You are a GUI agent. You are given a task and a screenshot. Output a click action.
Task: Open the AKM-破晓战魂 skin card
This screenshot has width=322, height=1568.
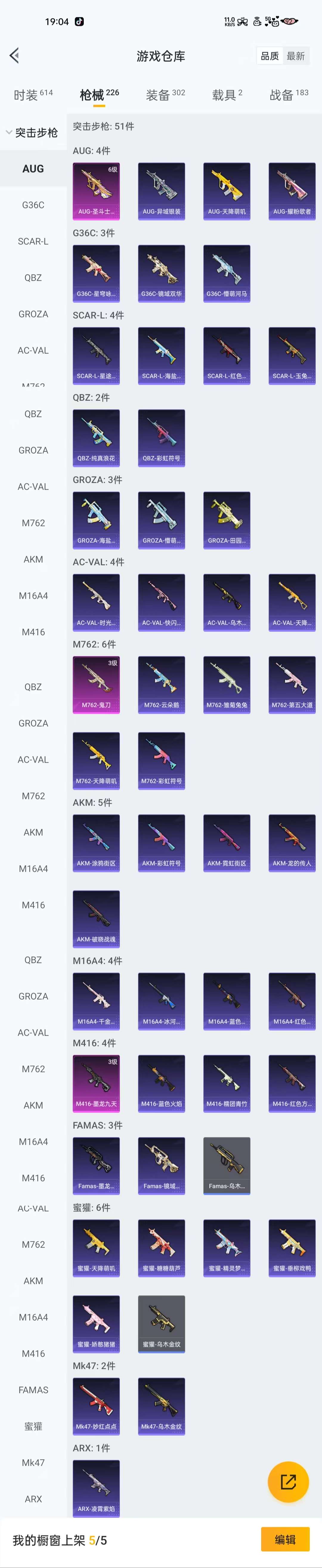(x=96, y=919)
